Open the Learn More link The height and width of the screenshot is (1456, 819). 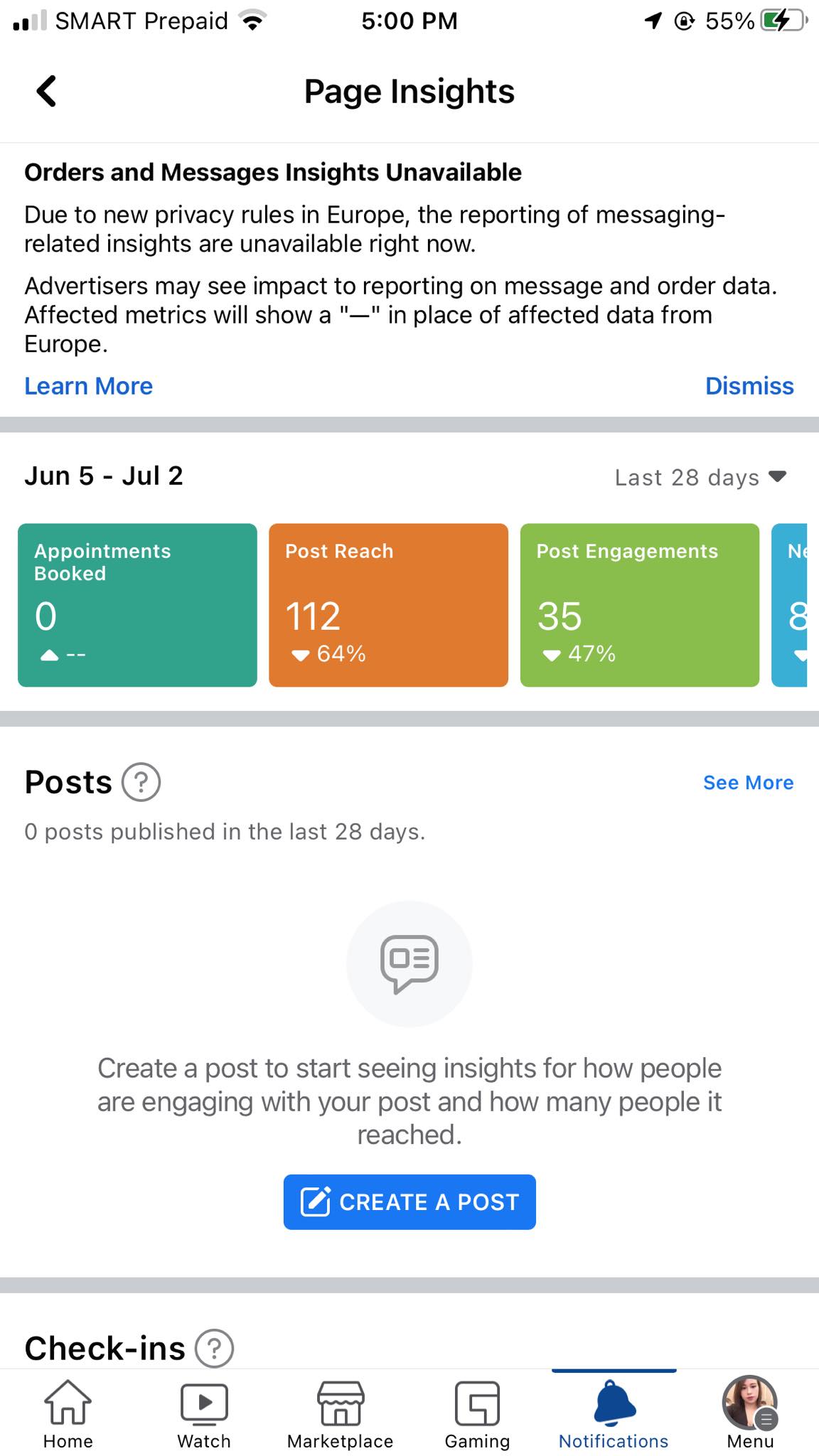coord(88,386)
